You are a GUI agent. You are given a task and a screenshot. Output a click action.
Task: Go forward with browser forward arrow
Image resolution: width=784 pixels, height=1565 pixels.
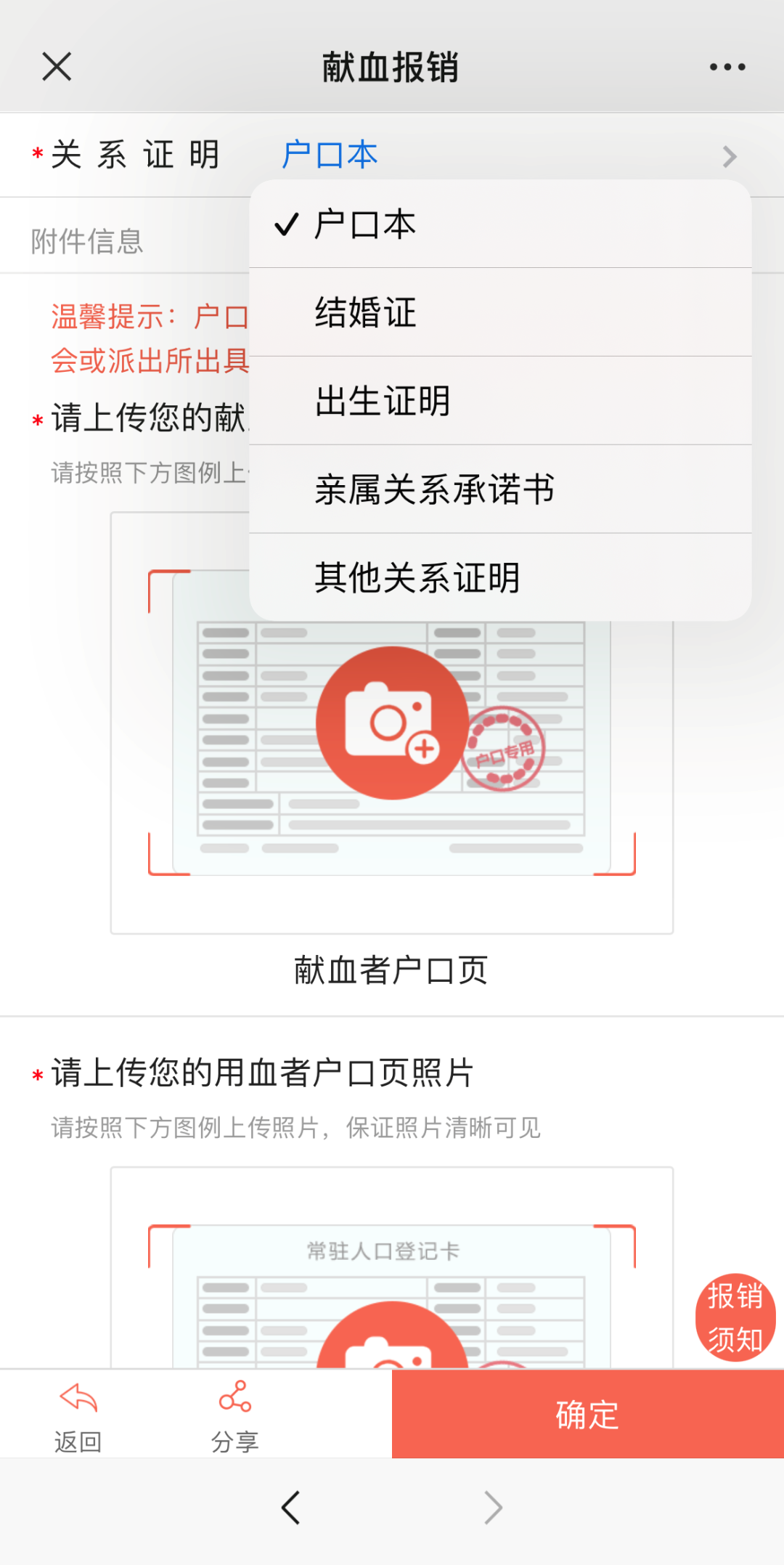(x=493, y=1508)
